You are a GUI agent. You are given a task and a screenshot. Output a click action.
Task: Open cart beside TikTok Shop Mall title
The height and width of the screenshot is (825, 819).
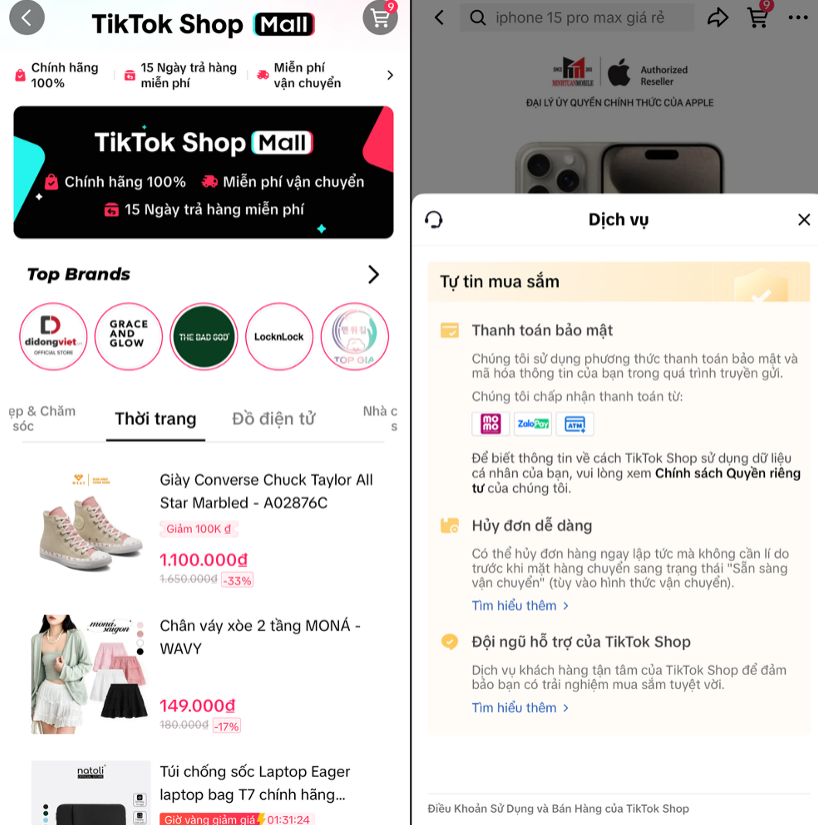tap(380, 17)
